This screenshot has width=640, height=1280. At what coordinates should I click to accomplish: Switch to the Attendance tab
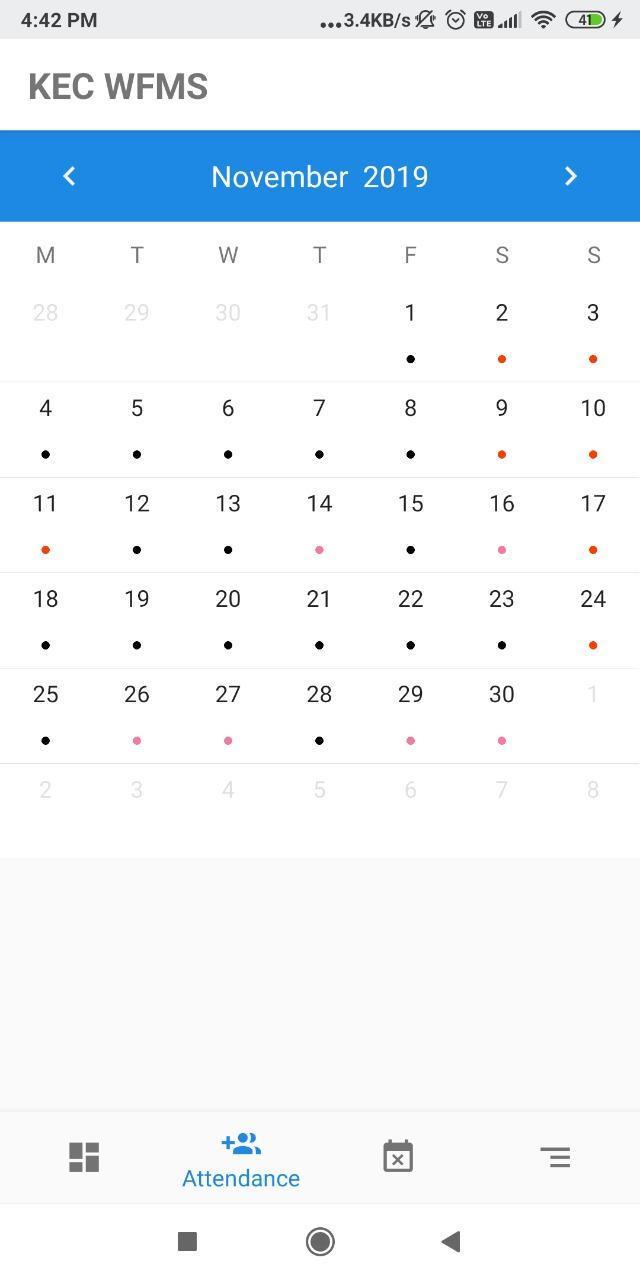coord(241,1158)
